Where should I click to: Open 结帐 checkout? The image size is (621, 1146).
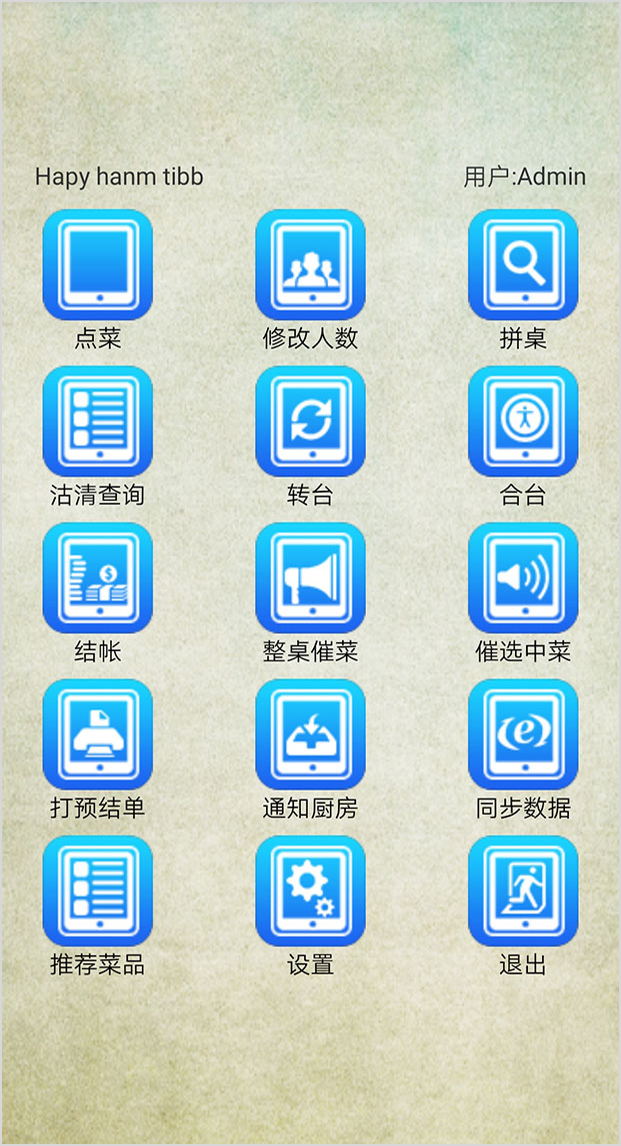[x=97, y=578]
